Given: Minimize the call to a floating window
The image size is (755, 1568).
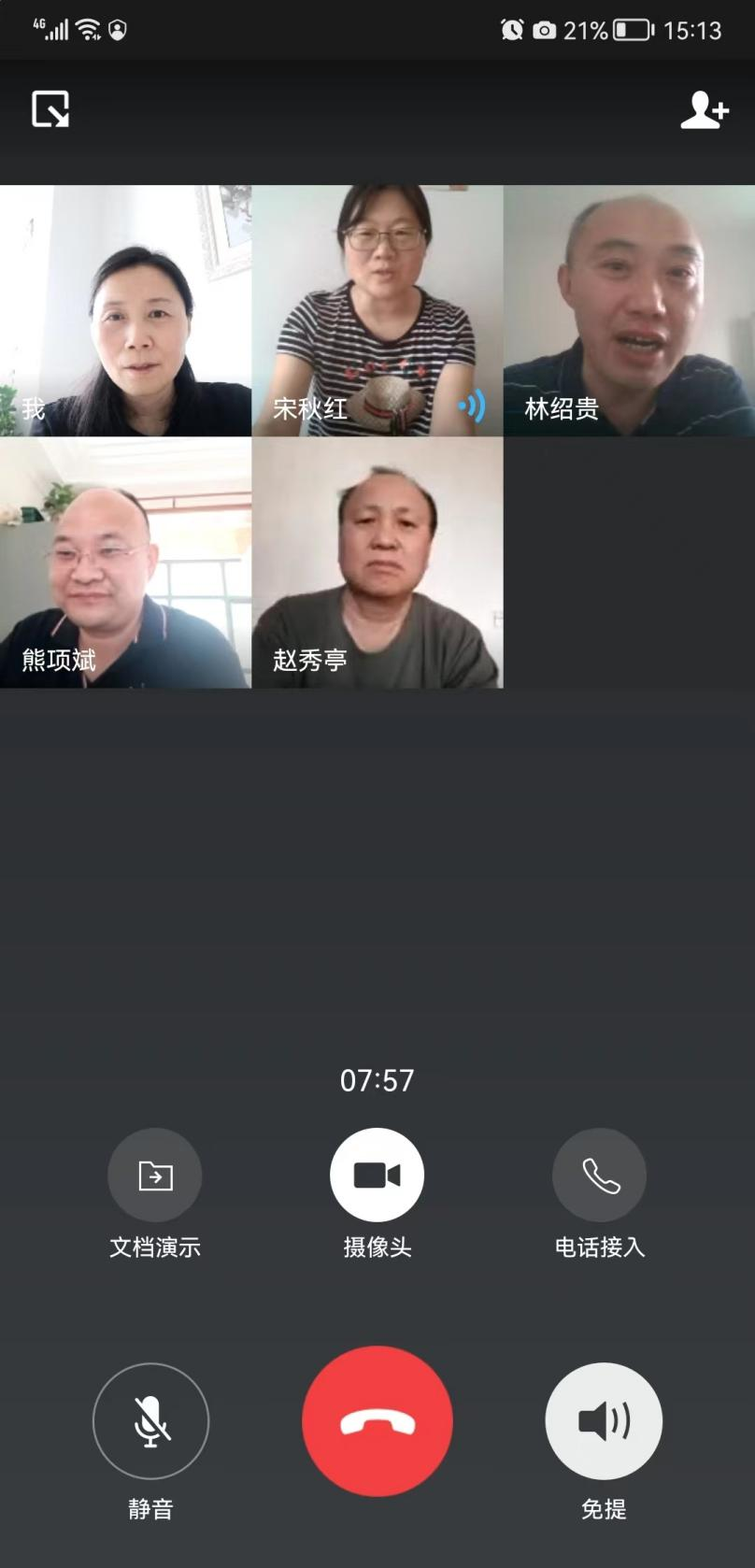Looking at the screenshot, I should (50, 109).
